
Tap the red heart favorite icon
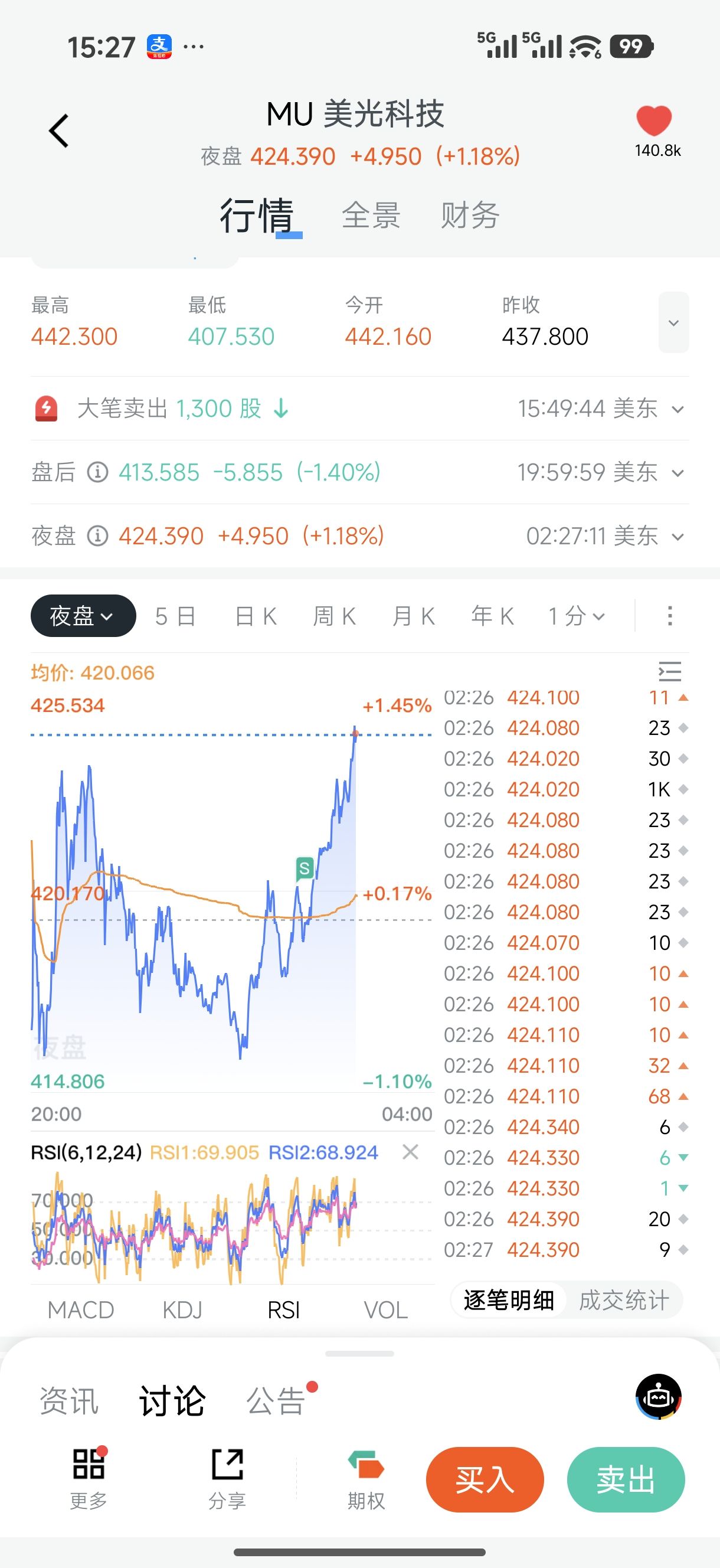[654, 120]
